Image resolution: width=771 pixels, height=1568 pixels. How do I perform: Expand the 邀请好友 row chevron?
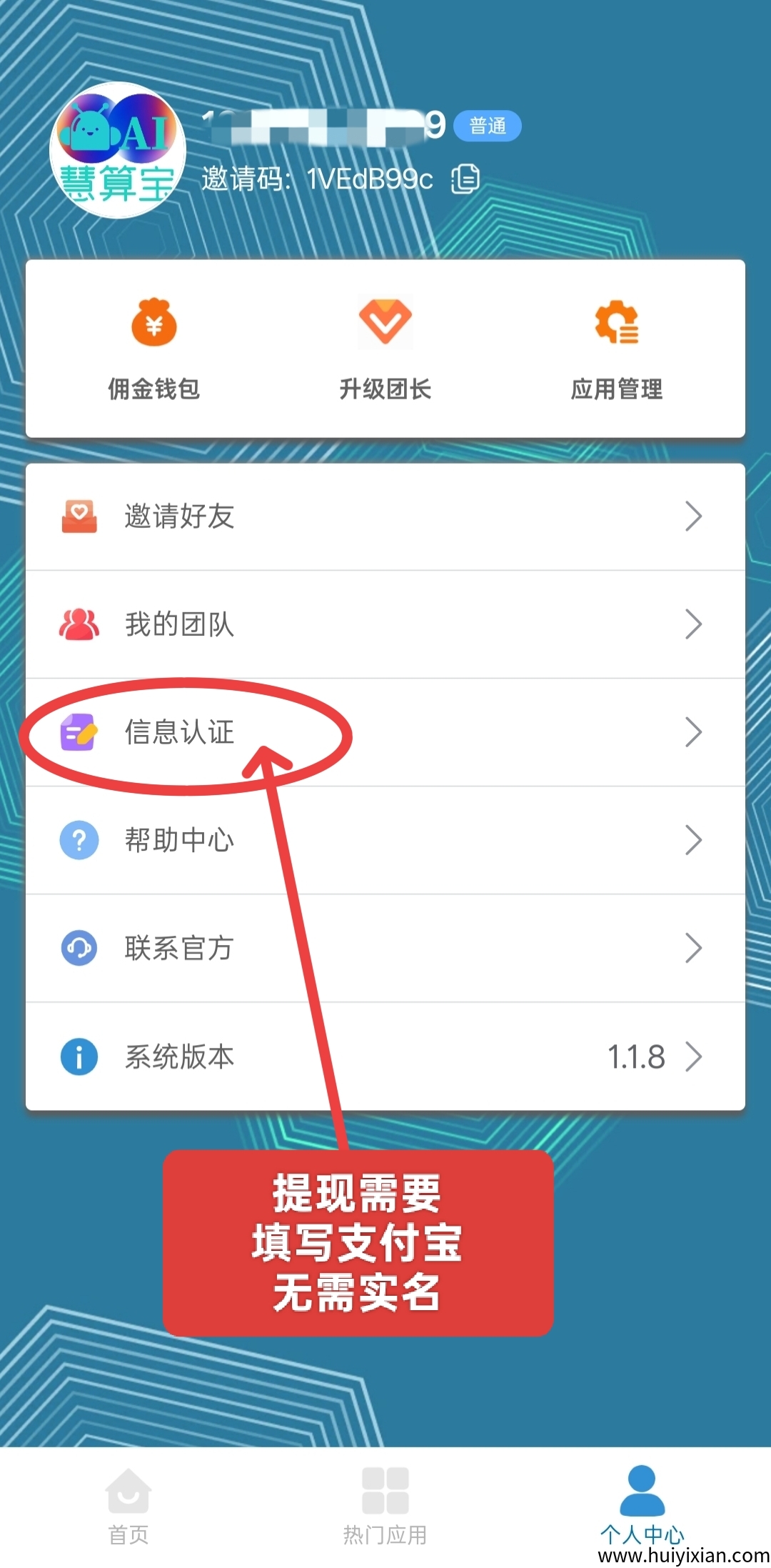(x=693, y=516)
